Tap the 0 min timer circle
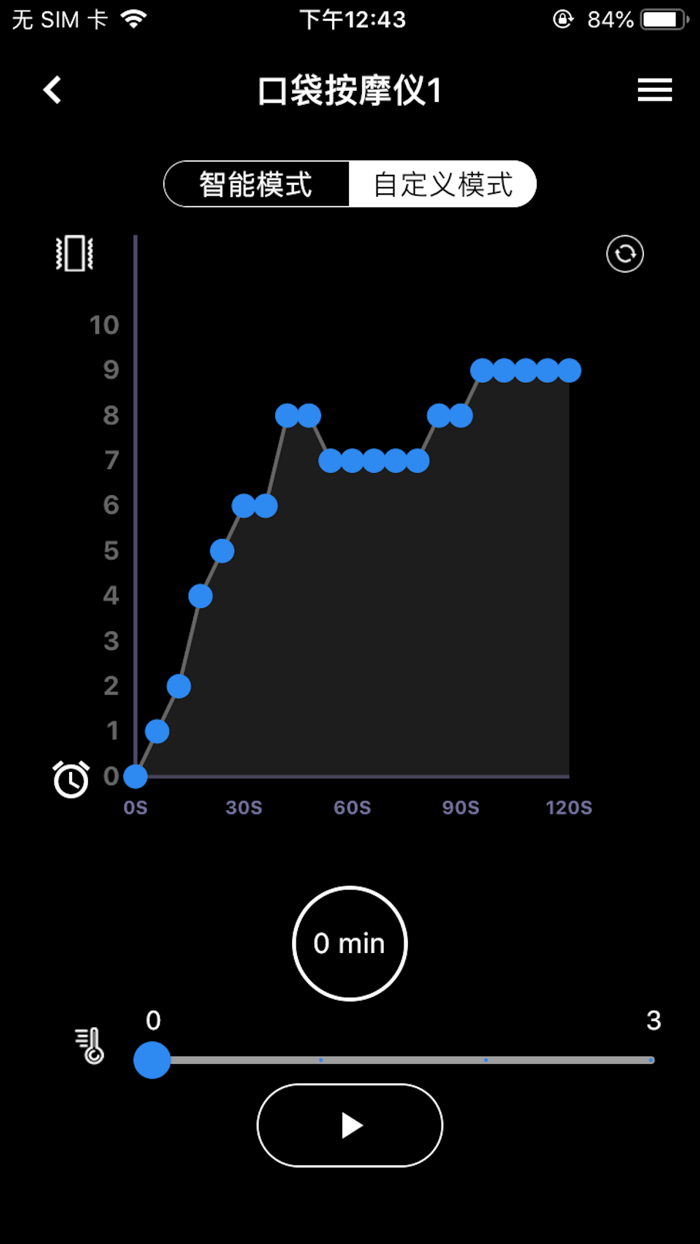 [350, 943]
